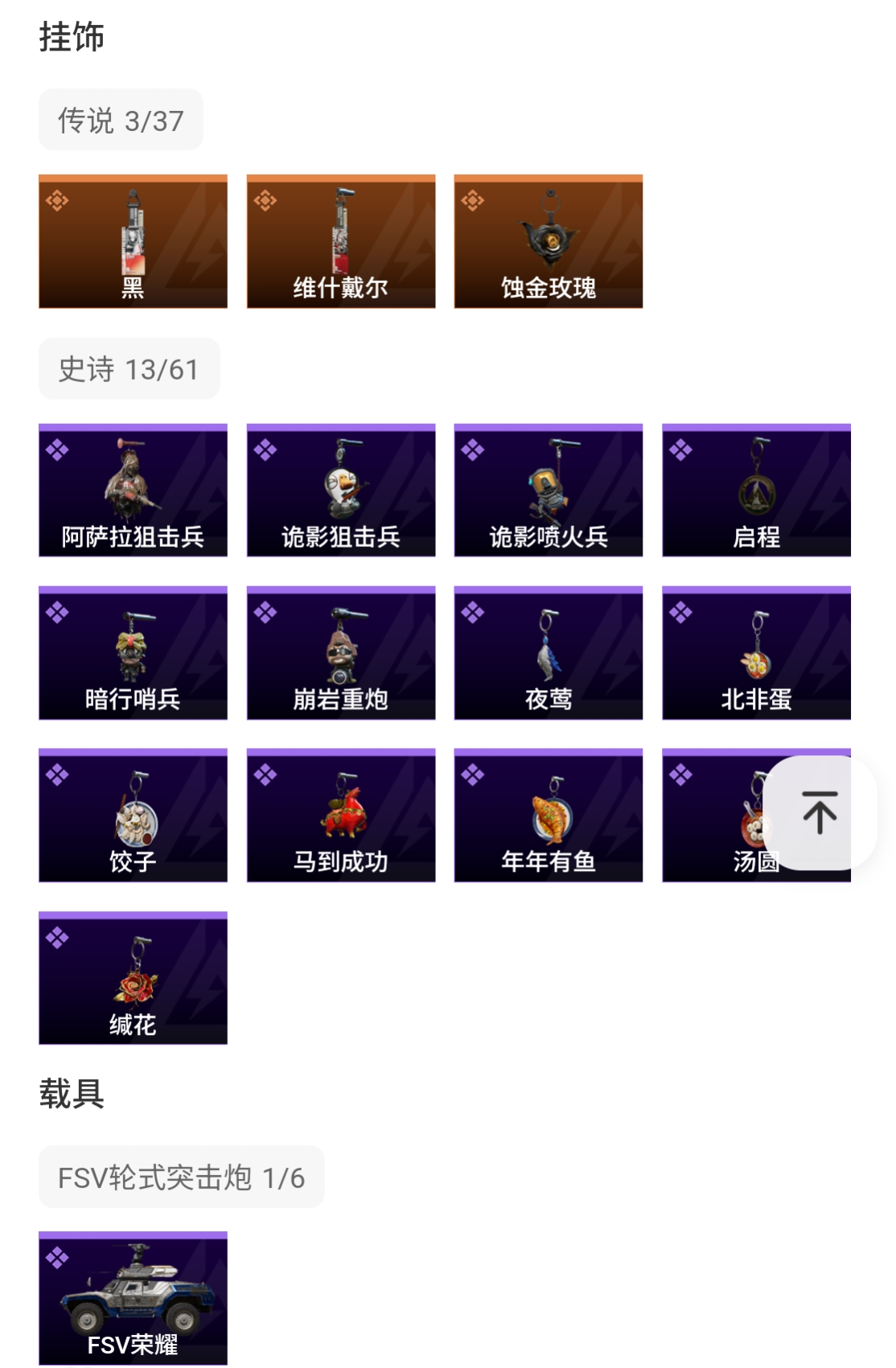The height and width of the screenshot is (1368, 896).
Task: Open the 夜莺 feather charm
Action: point(548,653)
